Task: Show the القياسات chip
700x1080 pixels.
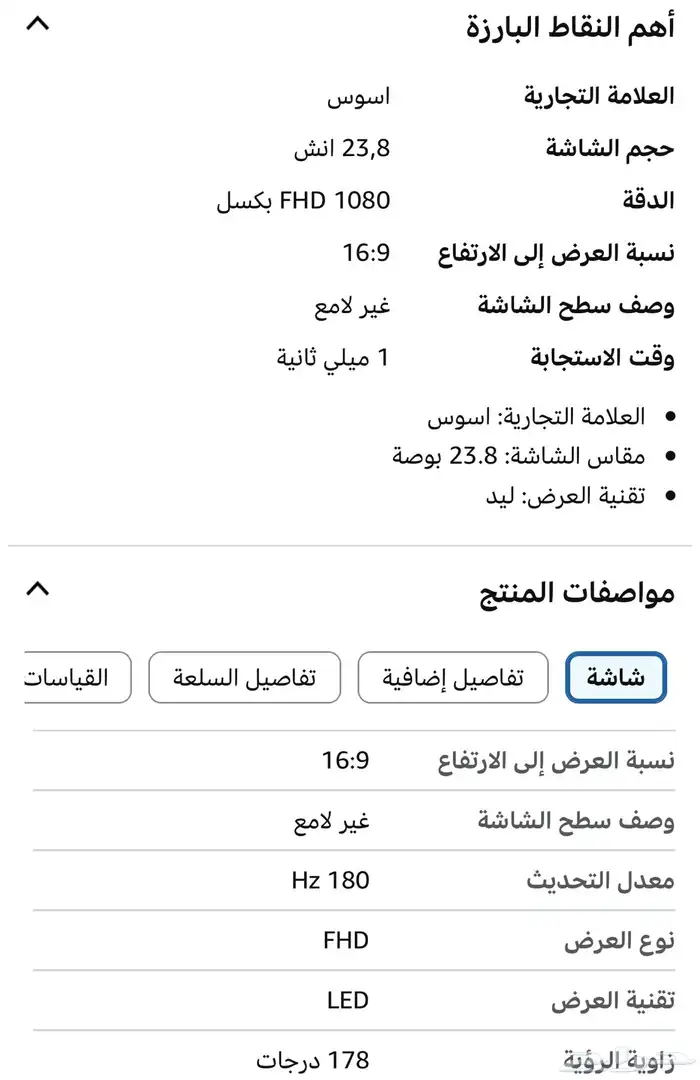Action: tap(78, 677)
